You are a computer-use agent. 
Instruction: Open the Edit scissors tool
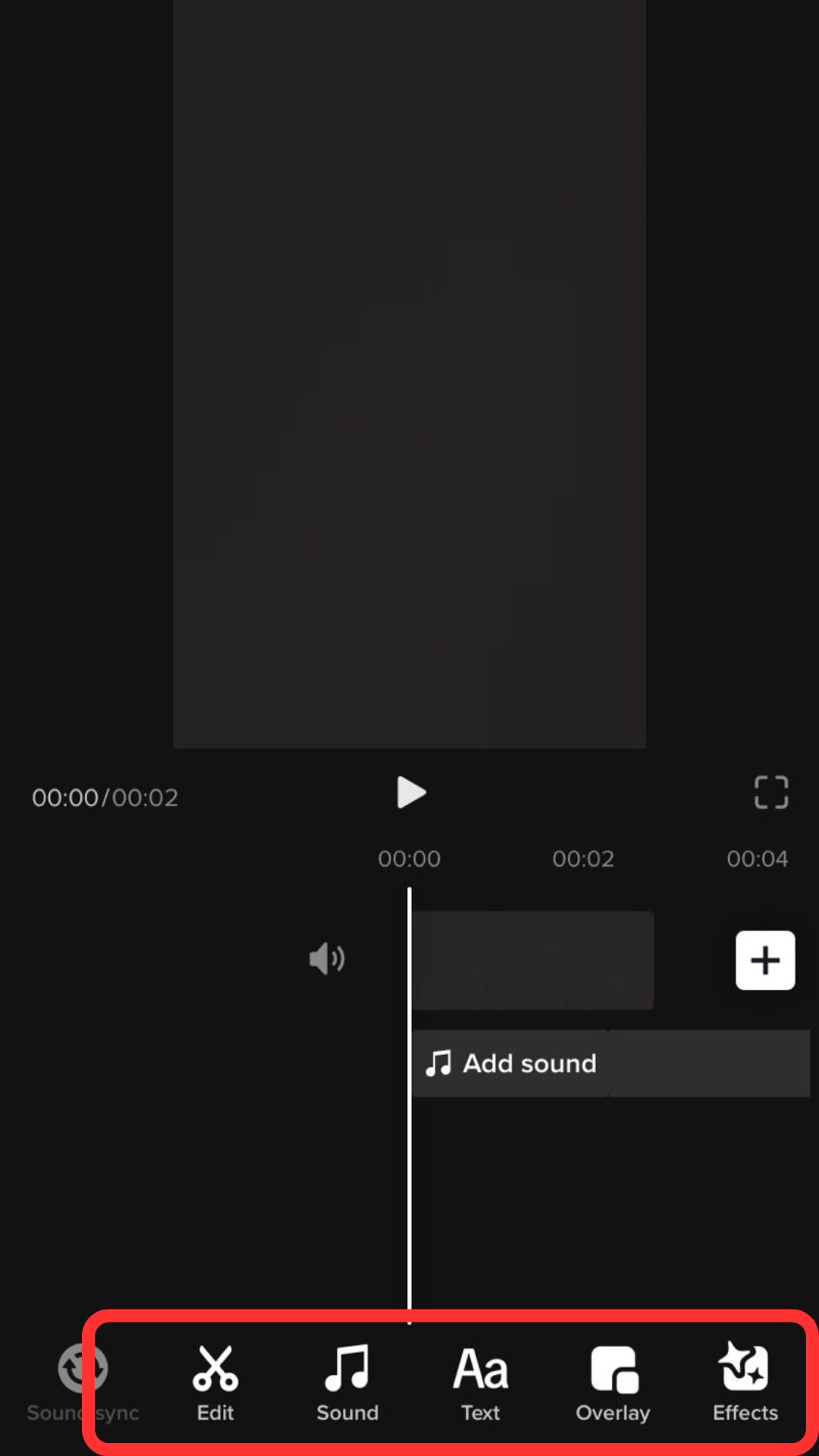point(215,1382)
